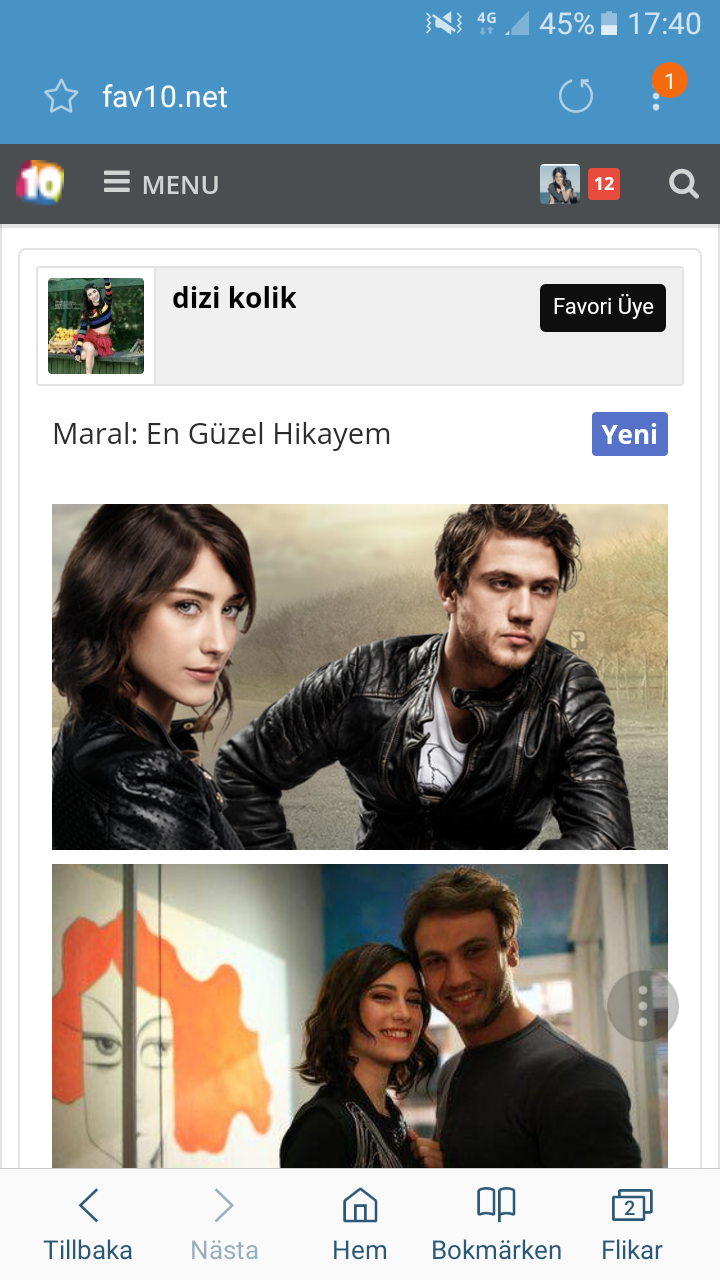The width and height of the screenshot is (720, 1280).
Task: Show open tabs via Flikar
Action: click(x=631, y=1224)
